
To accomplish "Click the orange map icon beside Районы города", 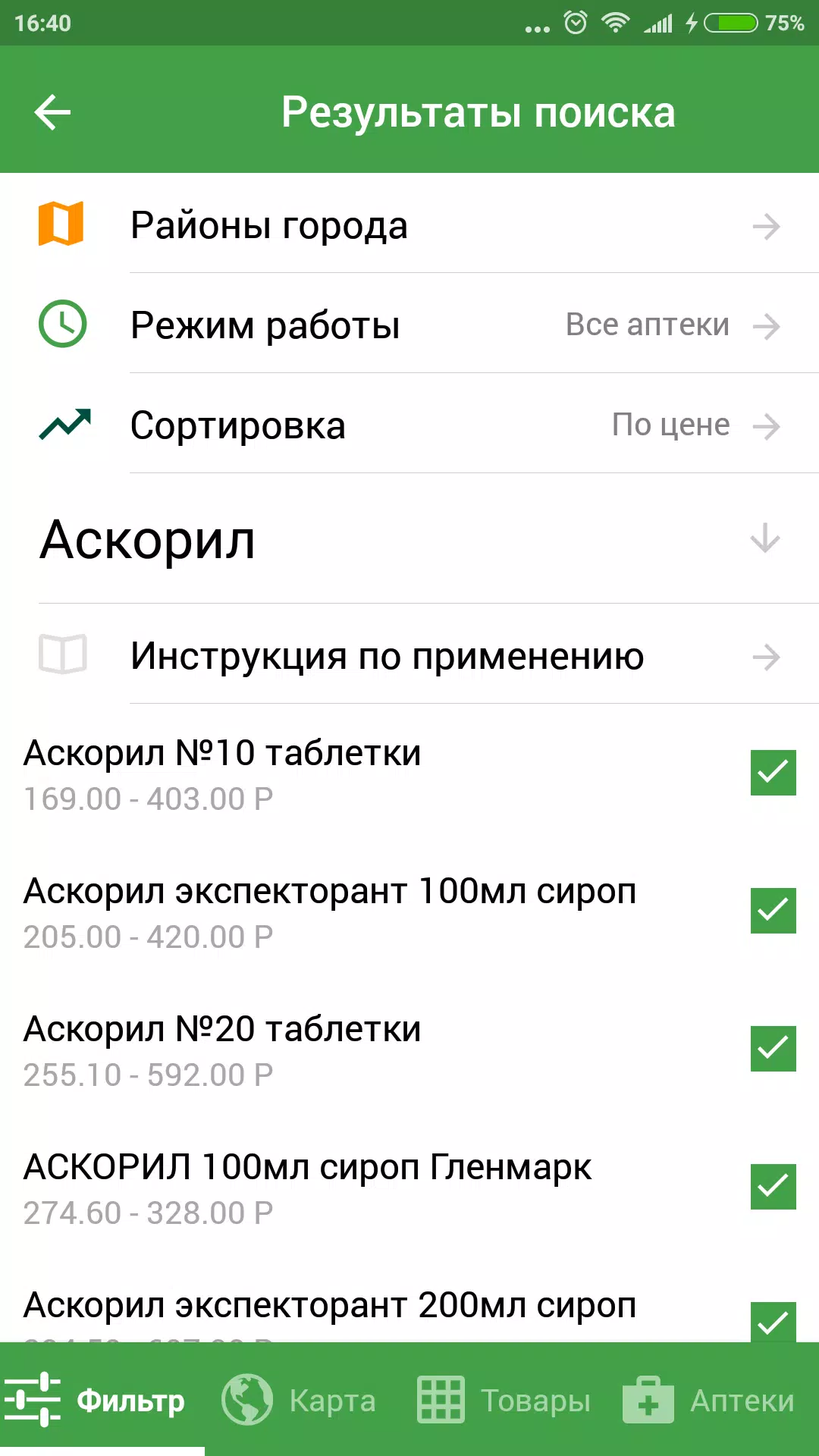I will coord(62,224).
